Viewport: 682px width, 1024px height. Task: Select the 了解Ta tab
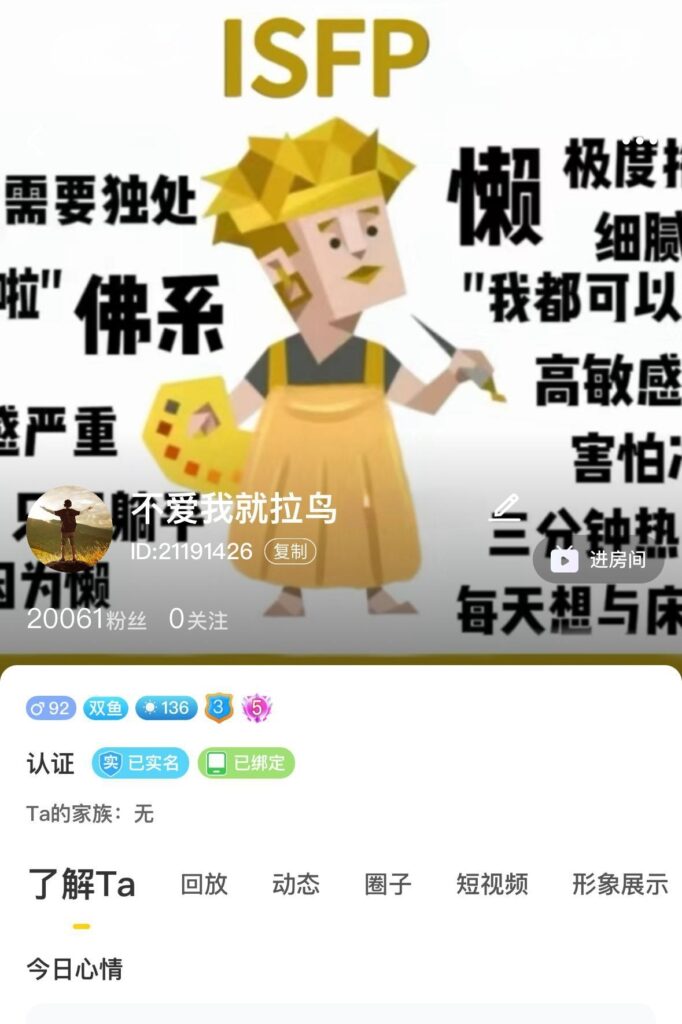(81, 885)
